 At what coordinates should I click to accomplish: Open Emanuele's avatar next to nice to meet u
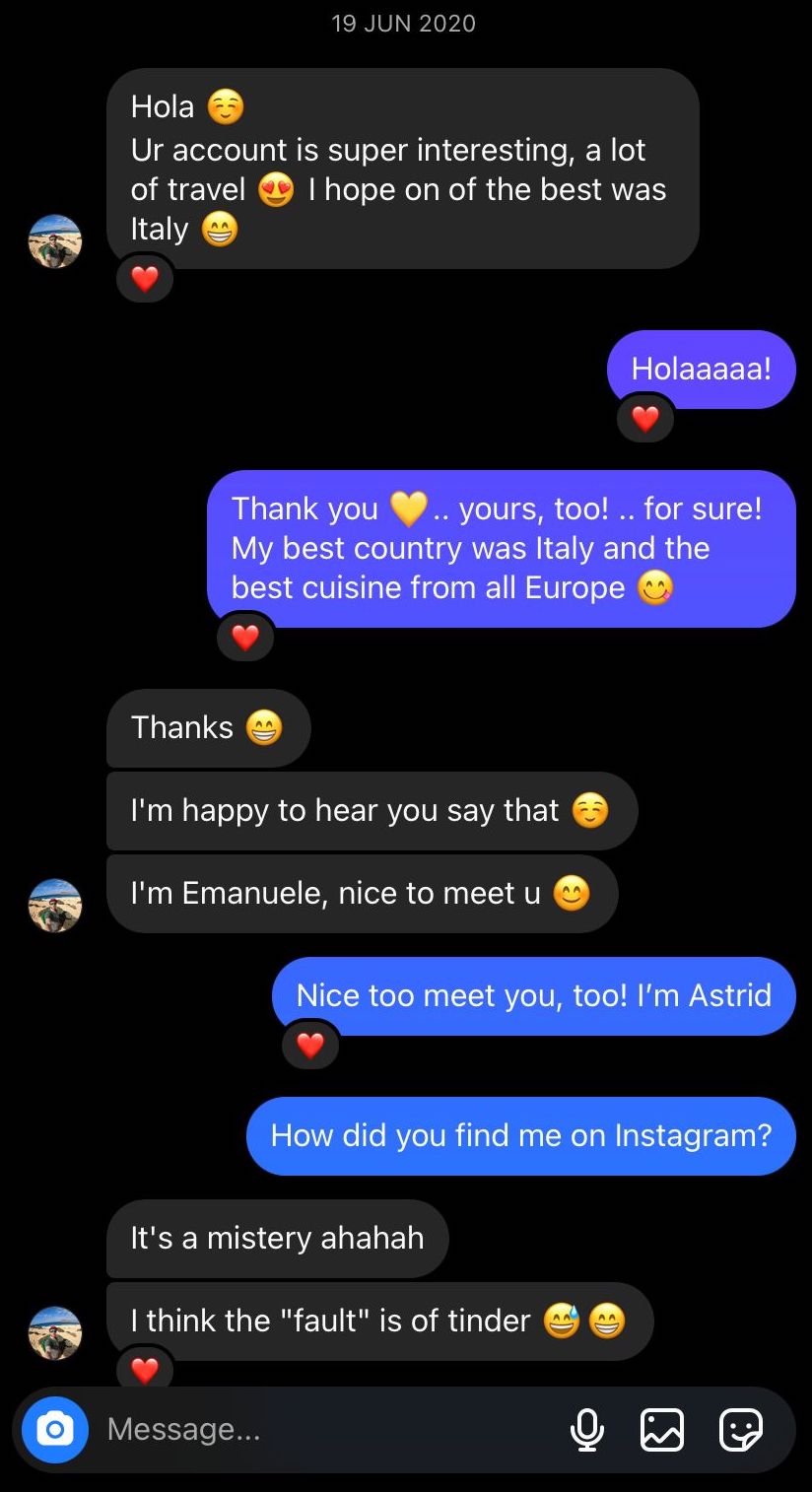click(55, 906)
